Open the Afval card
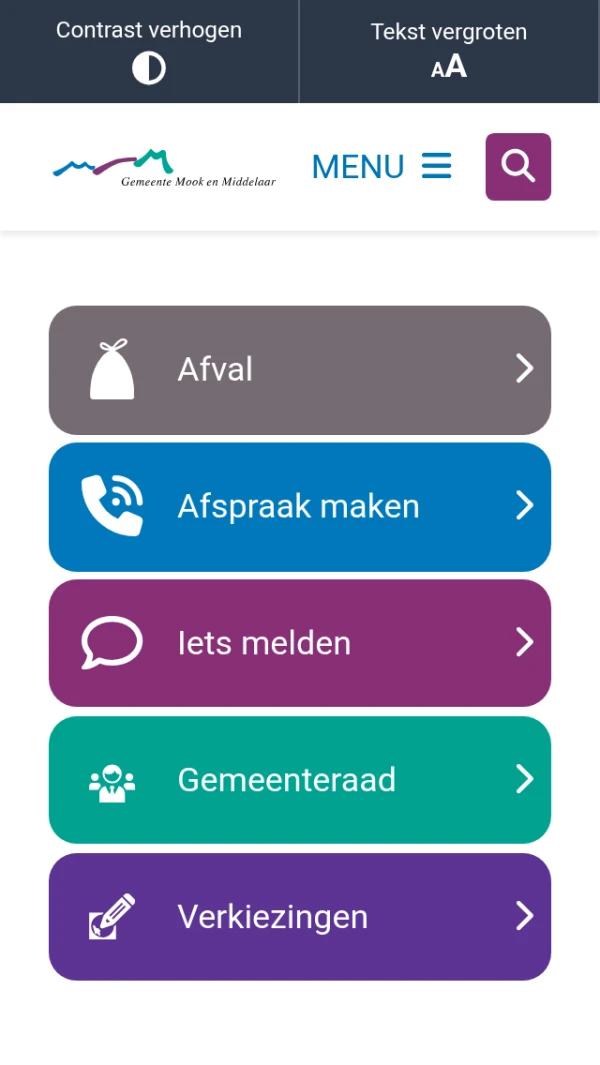 point(300,370)
